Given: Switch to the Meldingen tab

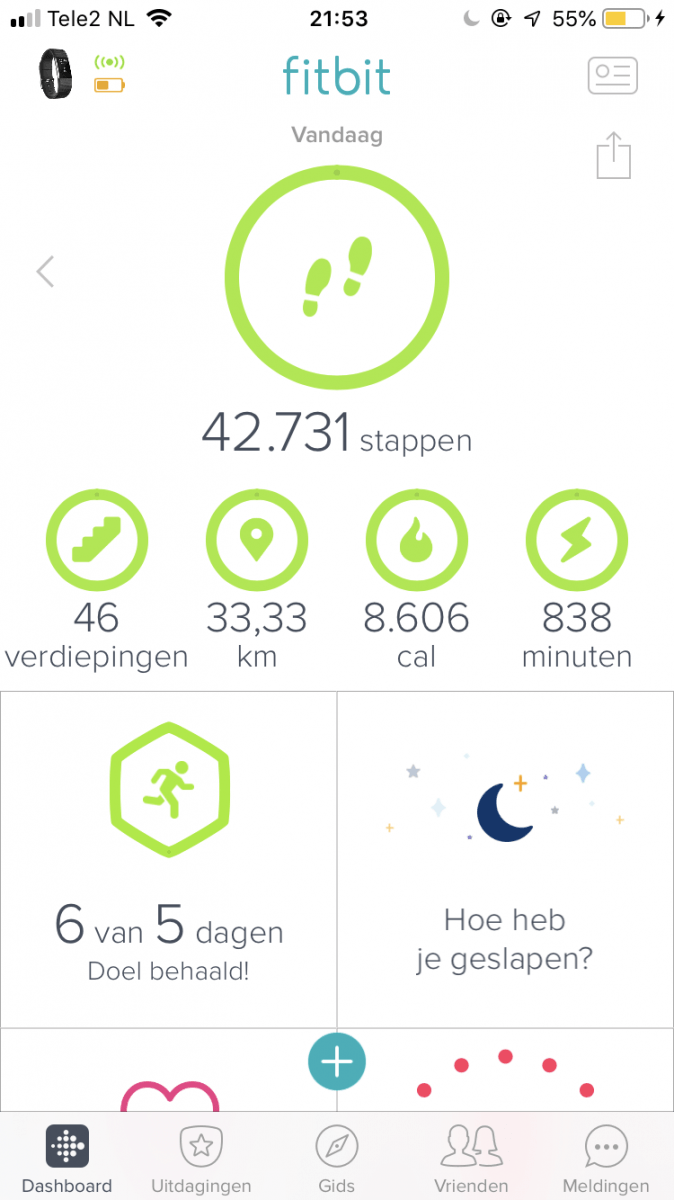Looking at the screenshot, I should pyautogui.click(x=605, y=1159).
